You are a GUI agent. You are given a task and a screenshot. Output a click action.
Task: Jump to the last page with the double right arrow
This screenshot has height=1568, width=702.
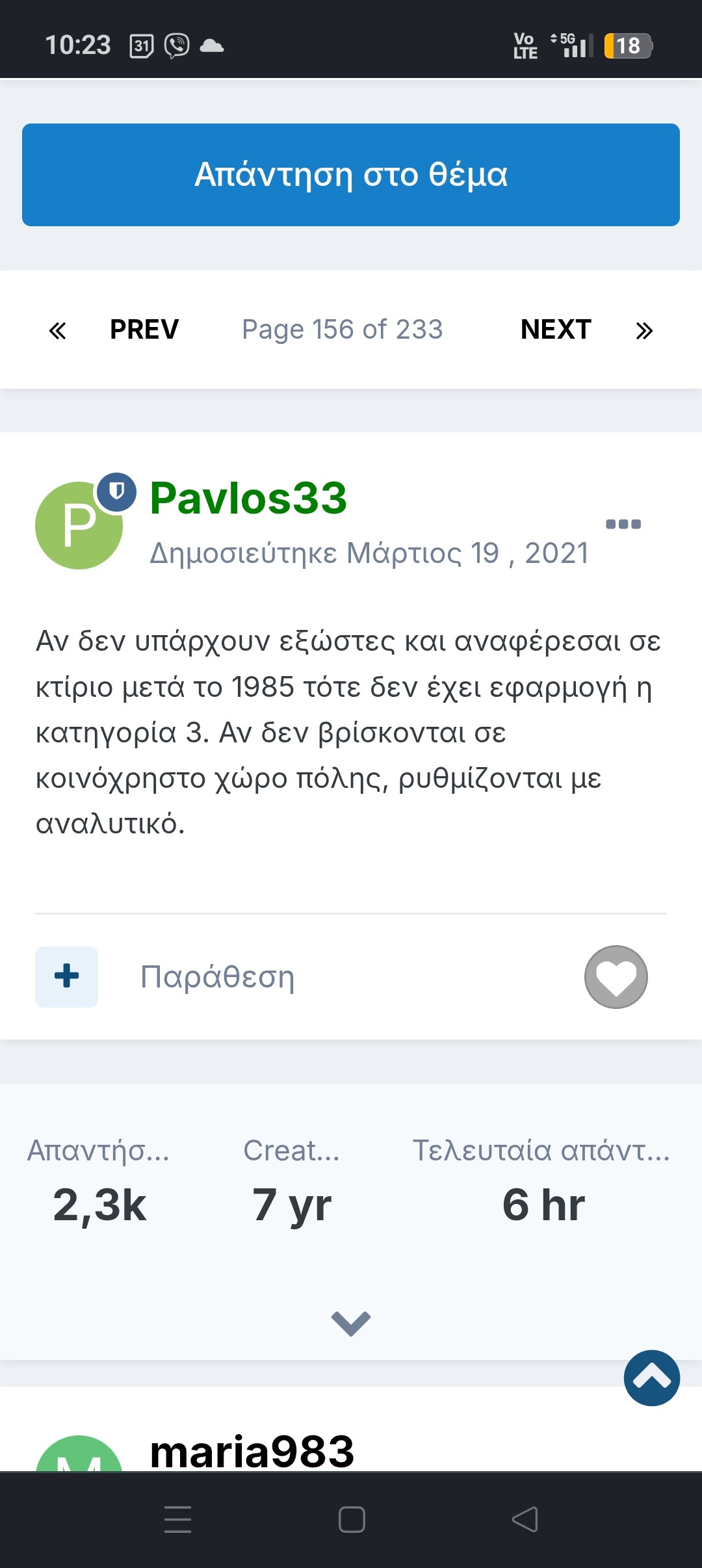pyautogui.click(x=644, y=330)
